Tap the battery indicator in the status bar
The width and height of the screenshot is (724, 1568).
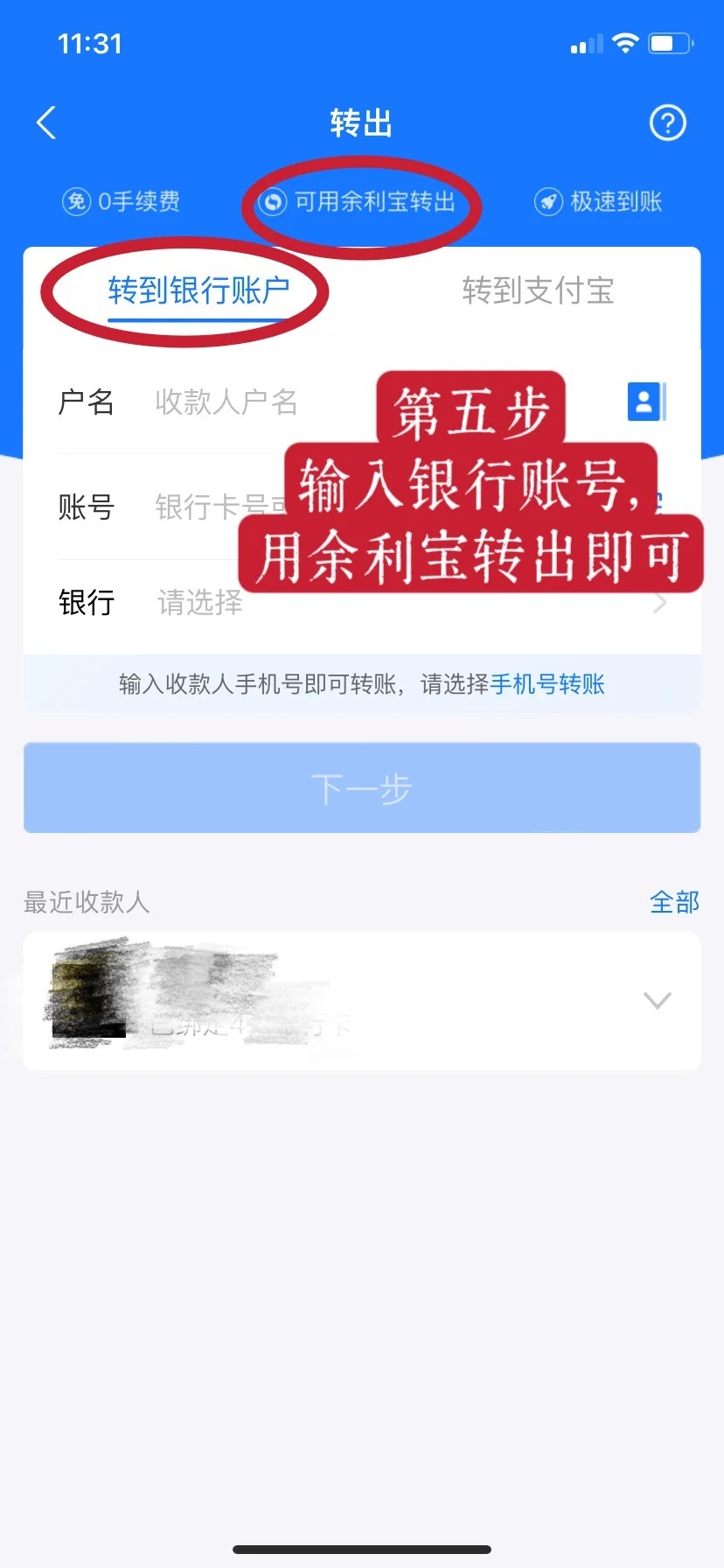point(672,41)
